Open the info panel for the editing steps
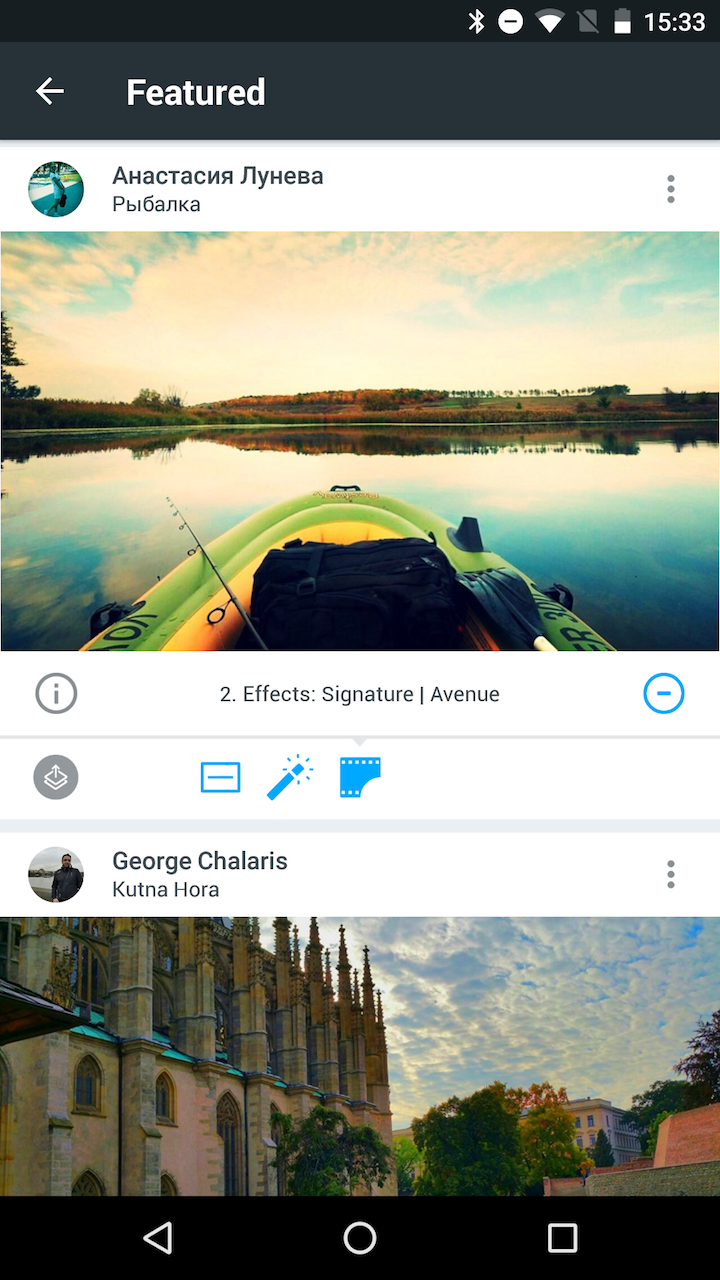 coord(56,693)
